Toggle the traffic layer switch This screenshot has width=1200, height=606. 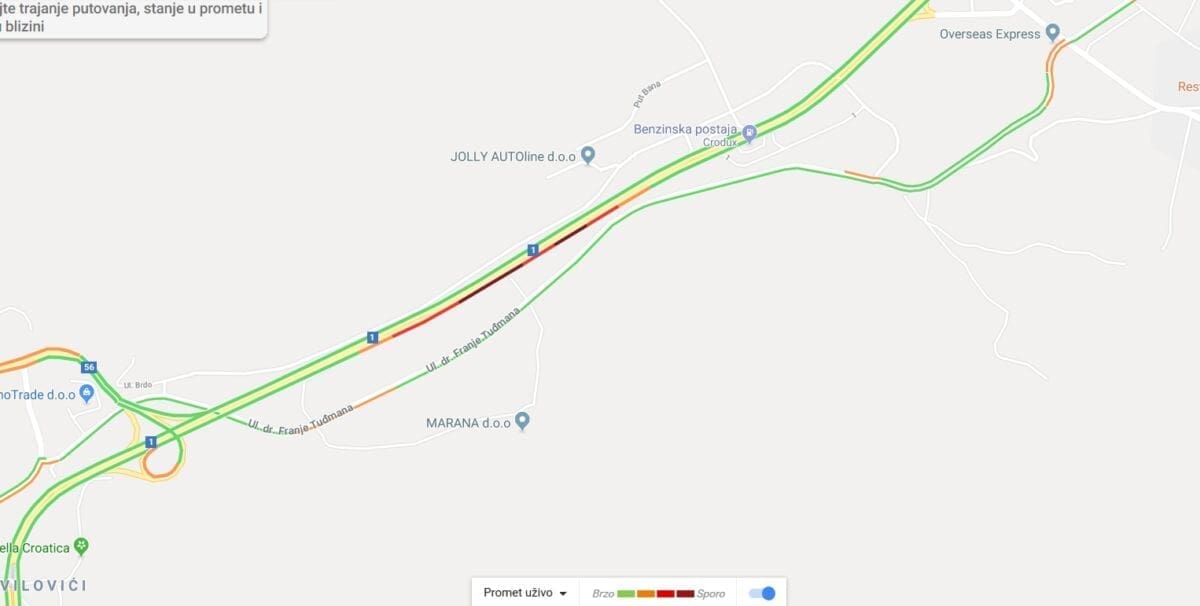[x=762, y=593]
